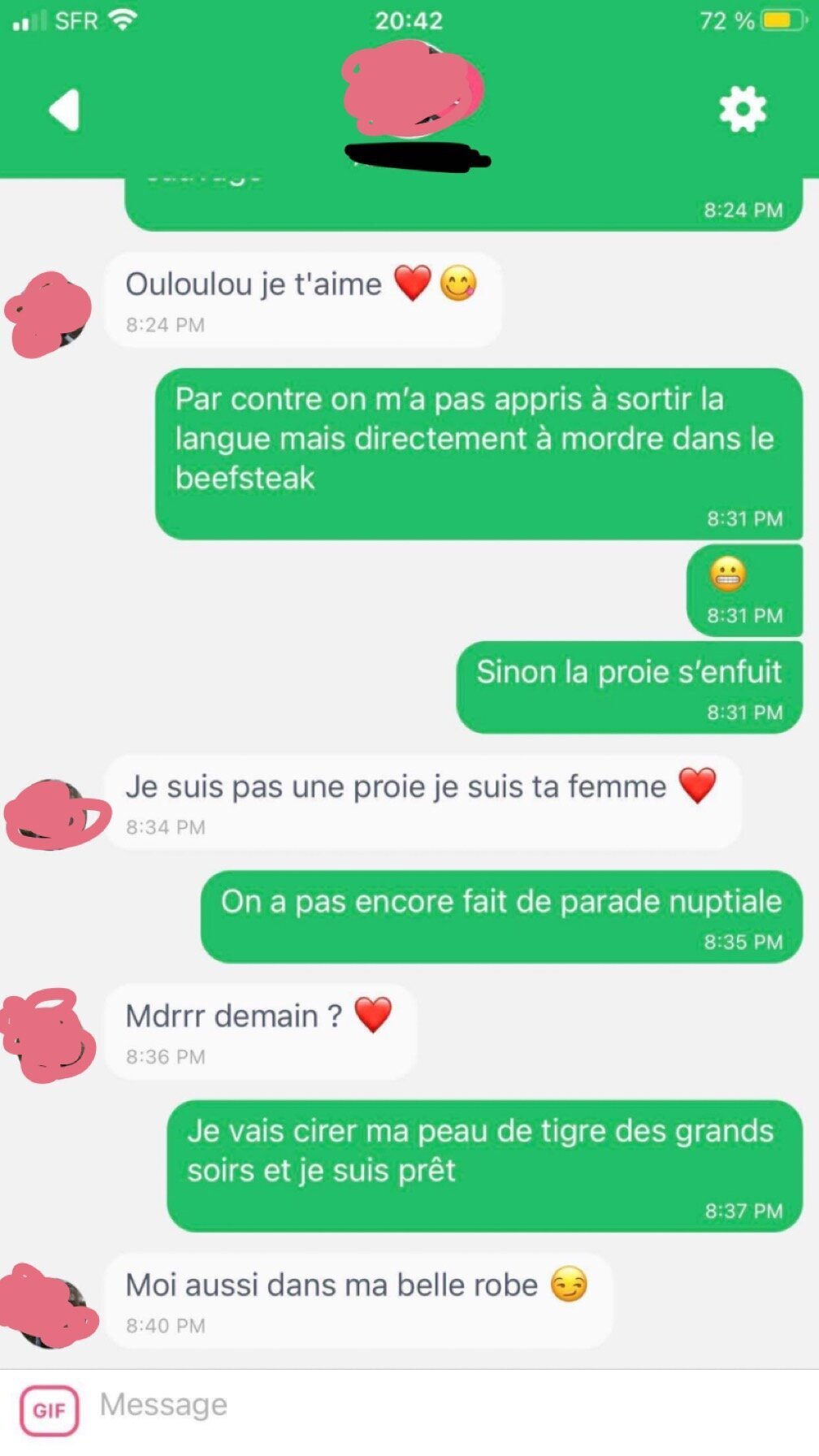The width and height of the screenshot is (819, 1456).
Task: Tap avatar beside "Ouloulou je t'aime"
Action: click(50, 314)
